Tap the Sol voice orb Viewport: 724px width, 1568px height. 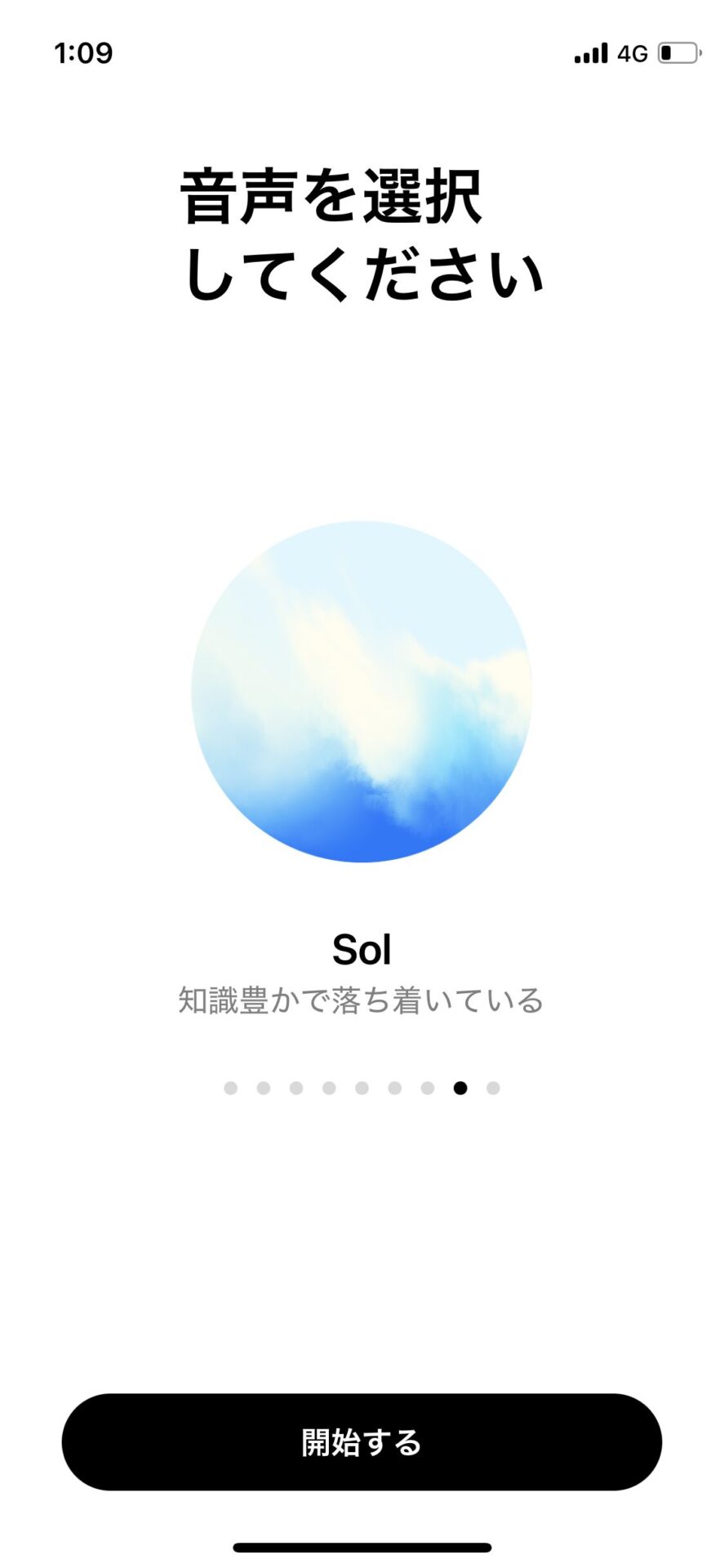tap(362, 692)
